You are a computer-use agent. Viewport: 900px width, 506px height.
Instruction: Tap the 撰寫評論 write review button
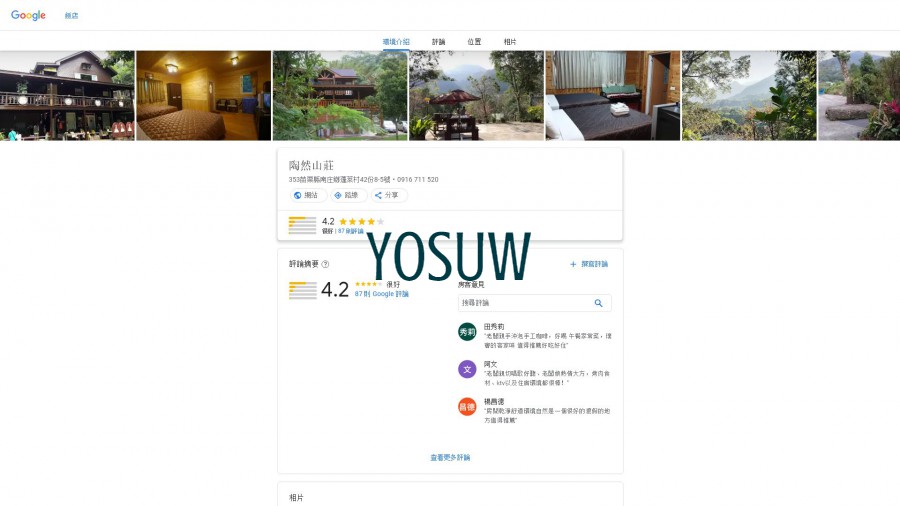(x=589, y=264)
